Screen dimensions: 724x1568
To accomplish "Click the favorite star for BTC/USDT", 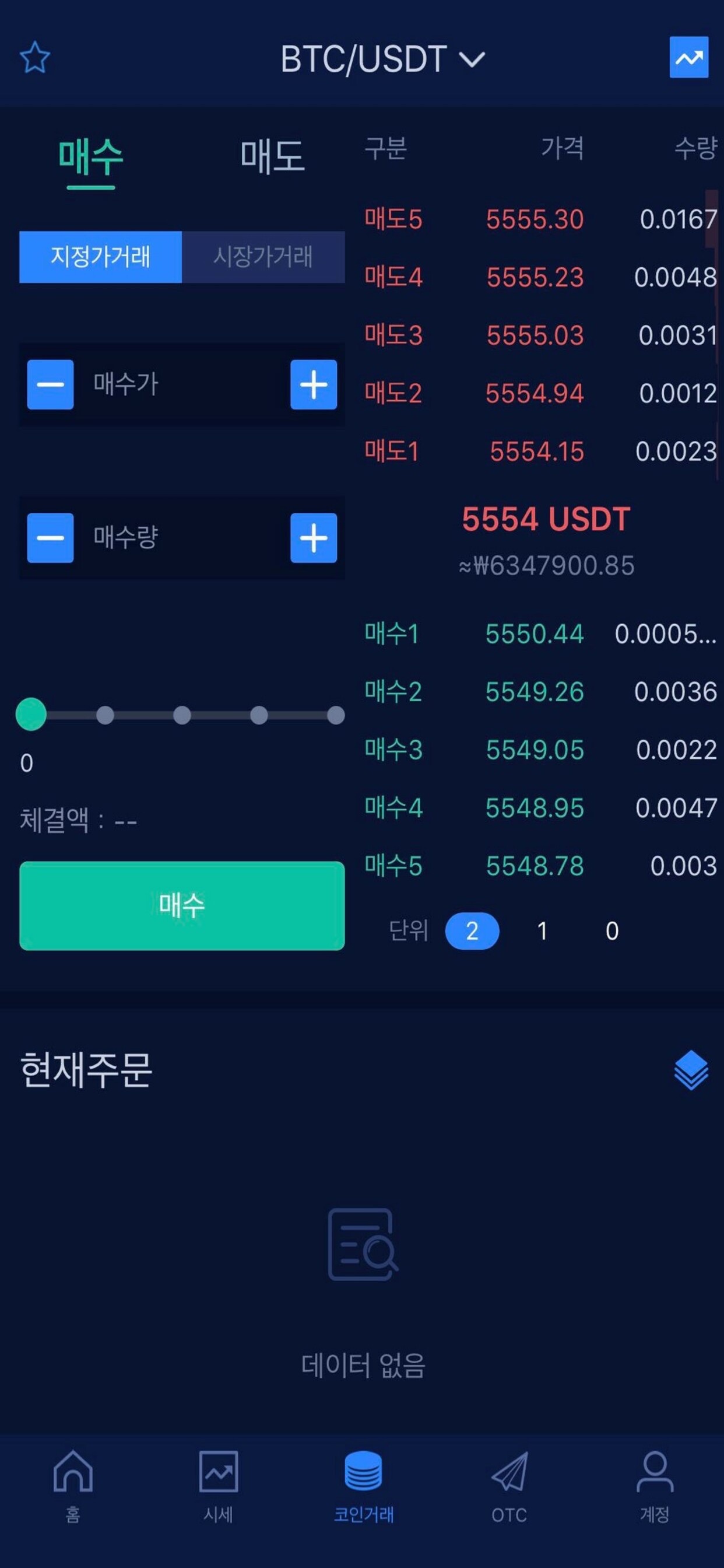I will (34, 58).
